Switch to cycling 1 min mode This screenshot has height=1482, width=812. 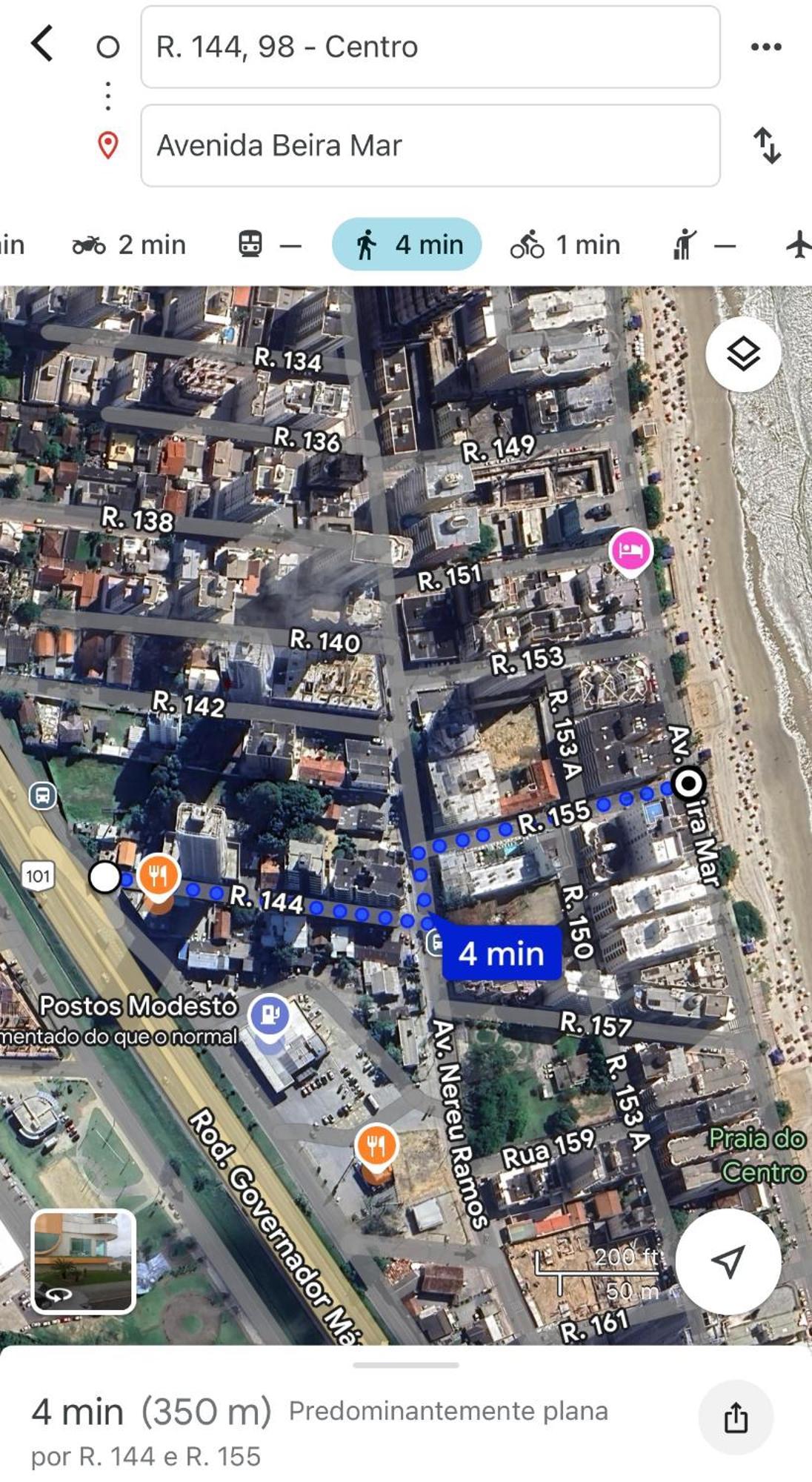(x=565, y=245)
